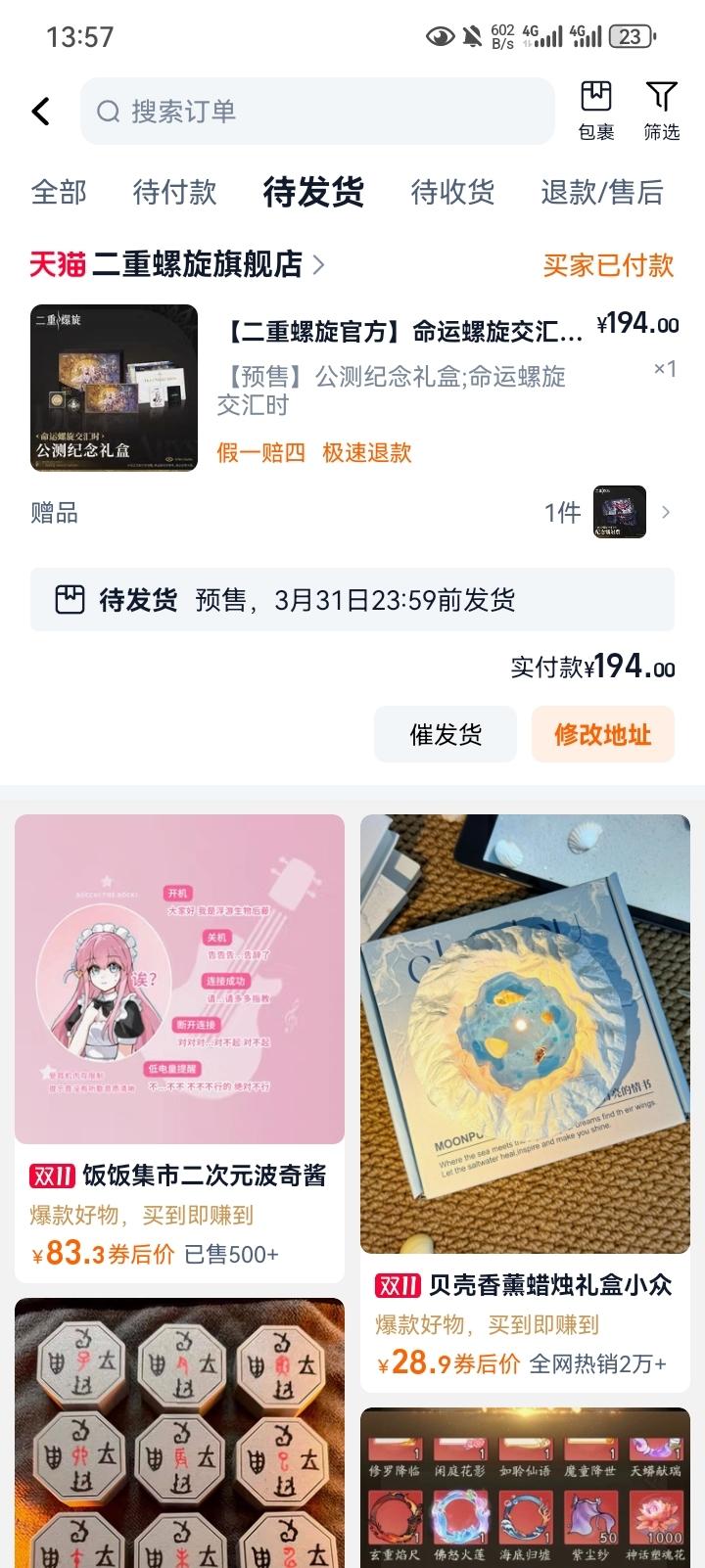This screenshot has height=1568, width=705.
Task: Open the 搜索订单 search box
Action: tap(317, 112)
